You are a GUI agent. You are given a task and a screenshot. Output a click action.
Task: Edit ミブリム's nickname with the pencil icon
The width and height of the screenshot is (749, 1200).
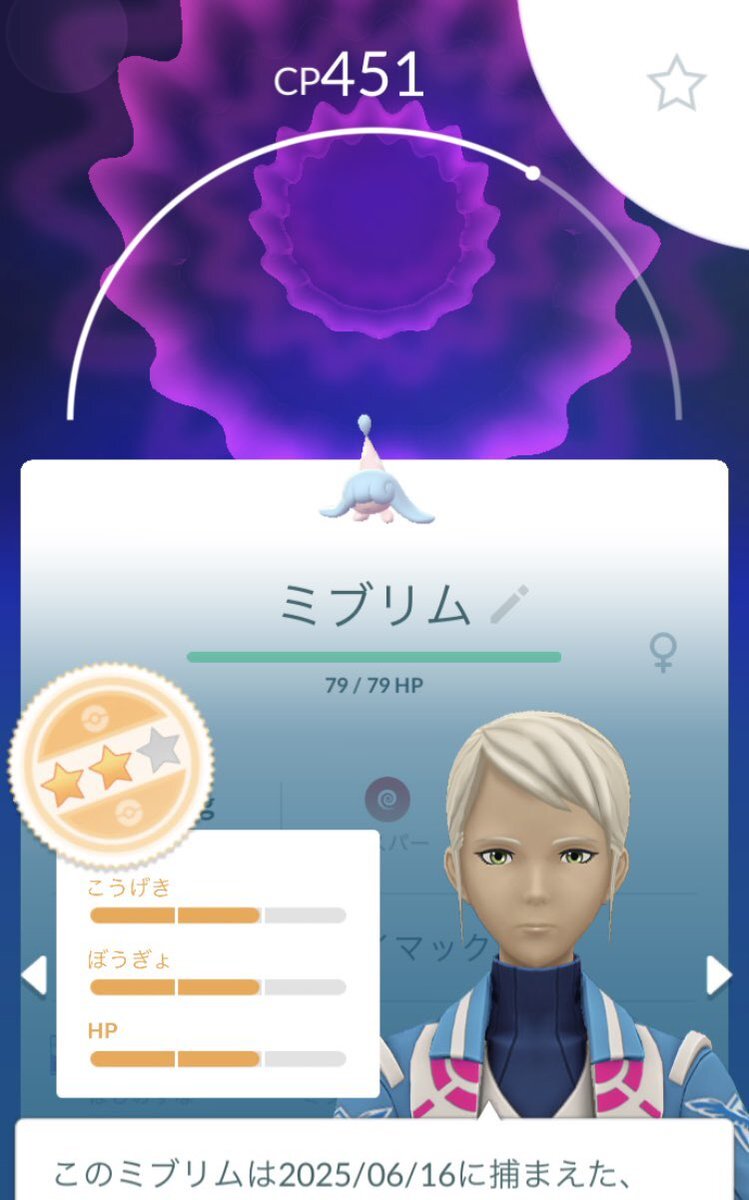(x=510, y=604)
